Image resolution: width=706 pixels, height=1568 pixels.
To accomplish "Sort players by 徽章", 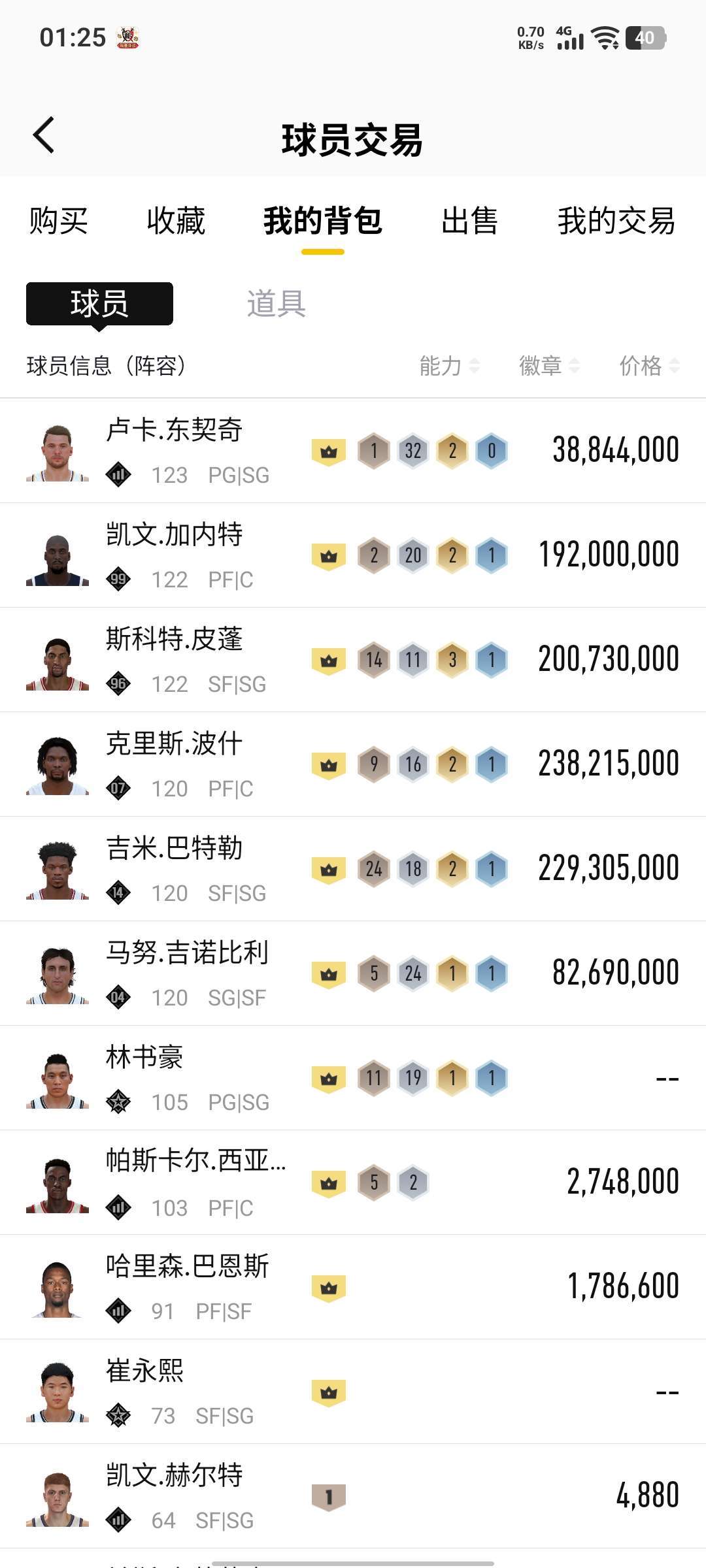I will (x=549, y=366).
